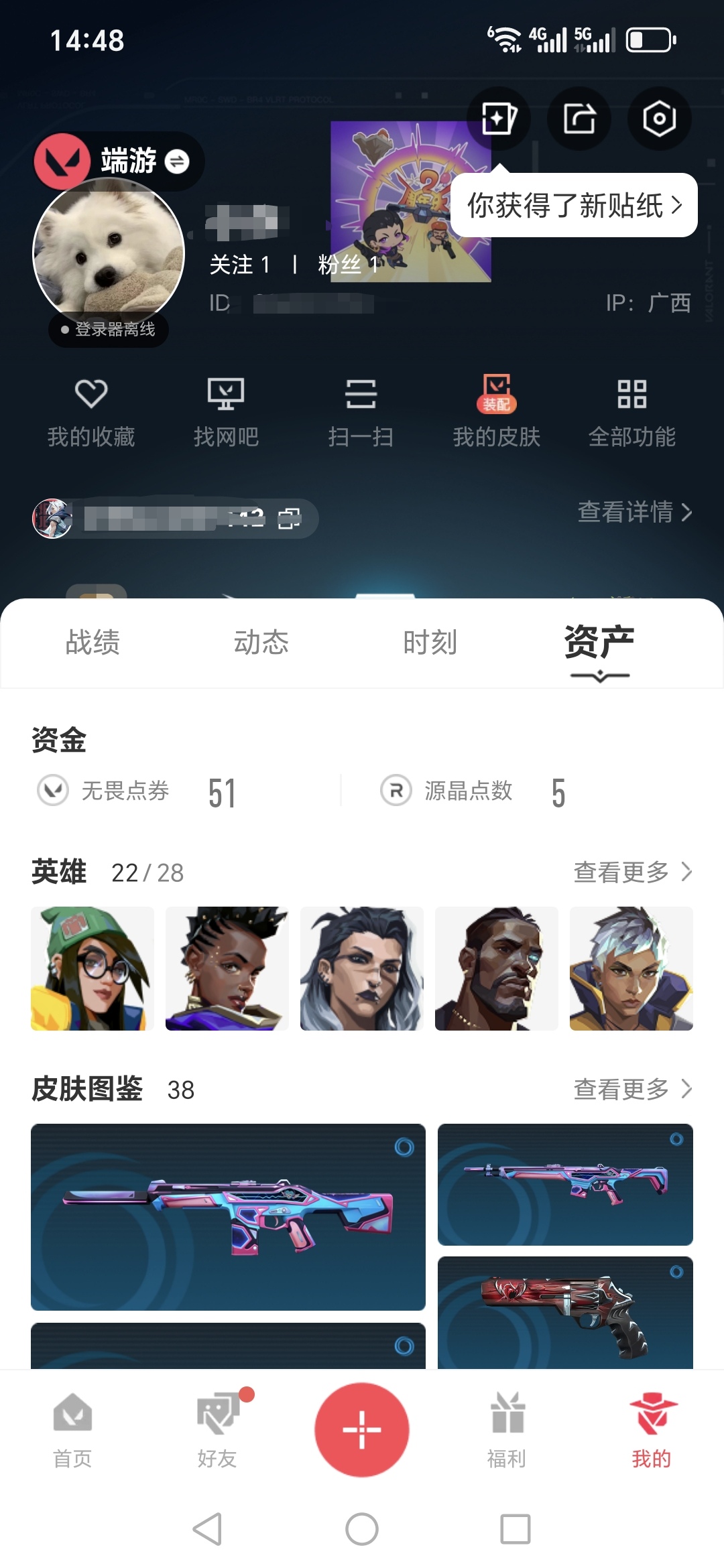The width and height of the screenshot is (724, 1568).
Task: Open the sticker card icon in the top bar
Action: tap(499, 119)
